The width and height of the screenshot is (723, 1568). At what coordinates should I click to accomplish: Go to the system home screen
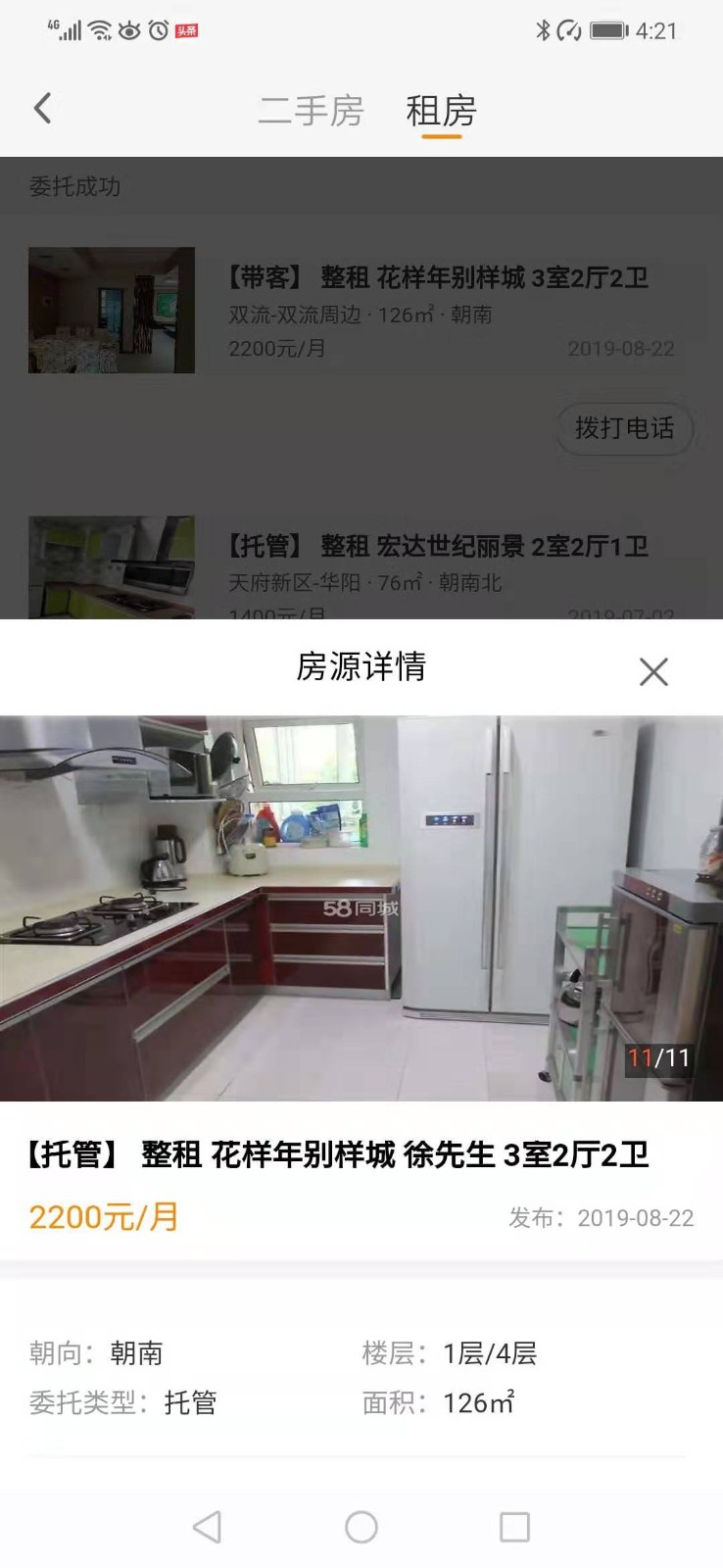click(361, 1527)
